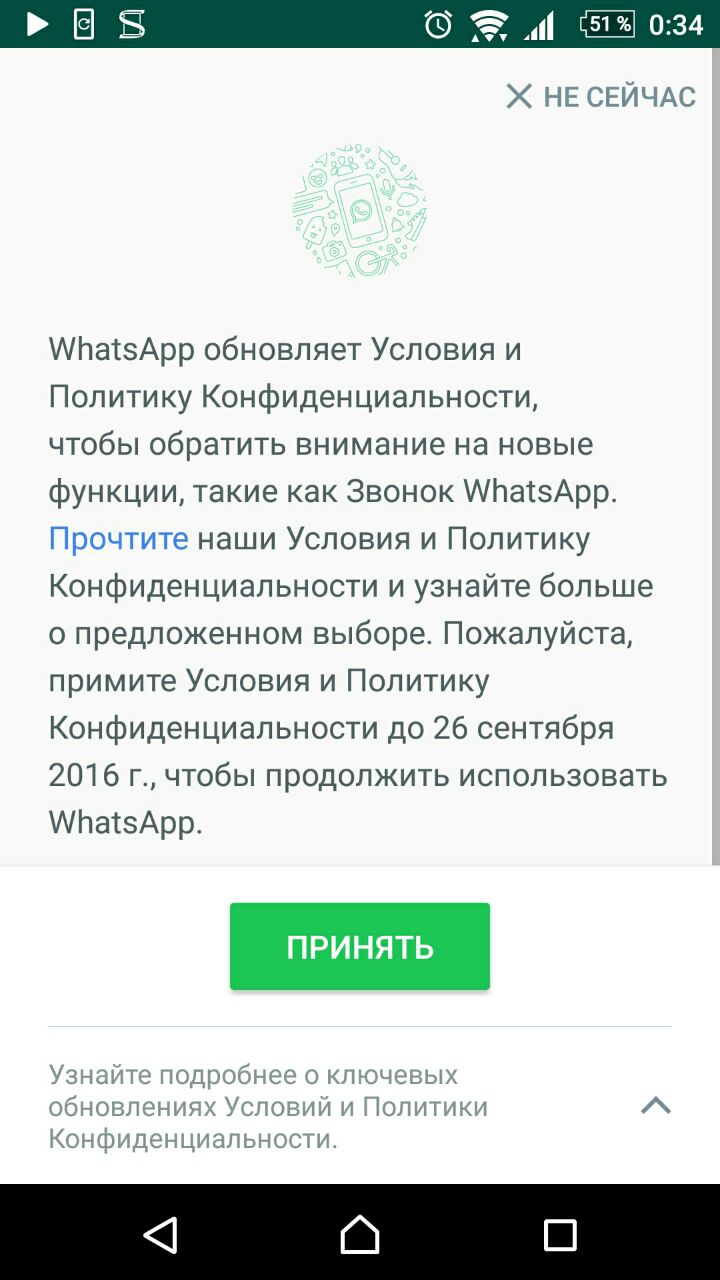Expand key updates details chevron
The height and width of the screenshot is (1280, 720).
tap(656, 1106)
